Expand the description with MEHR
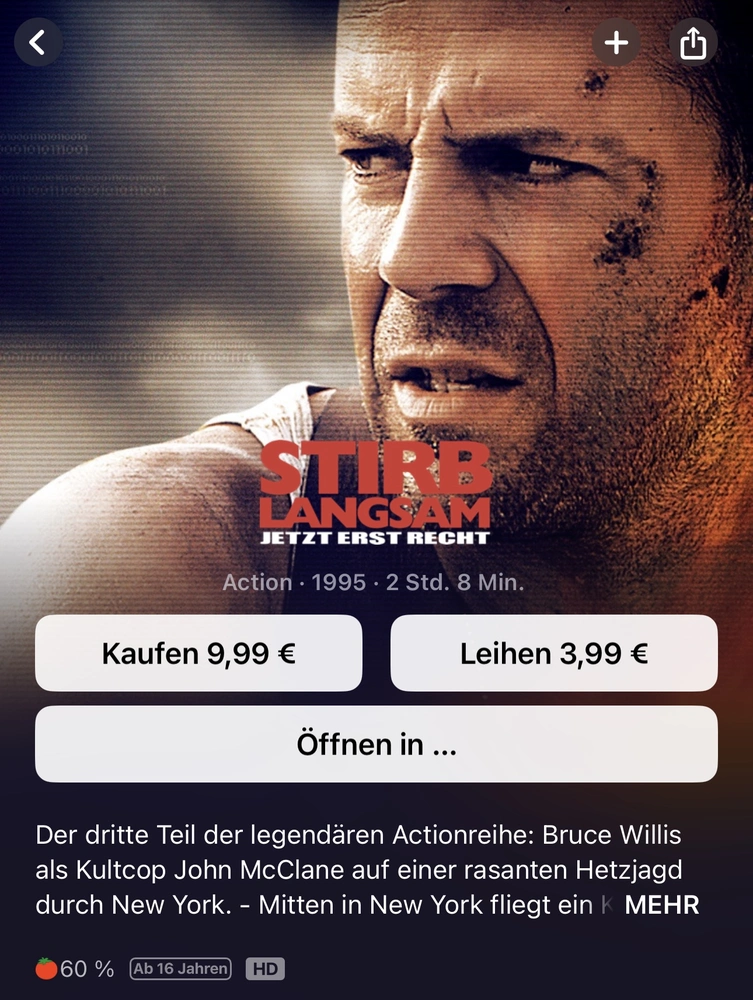The image size is (753, 1000). (x=661, y=905)
